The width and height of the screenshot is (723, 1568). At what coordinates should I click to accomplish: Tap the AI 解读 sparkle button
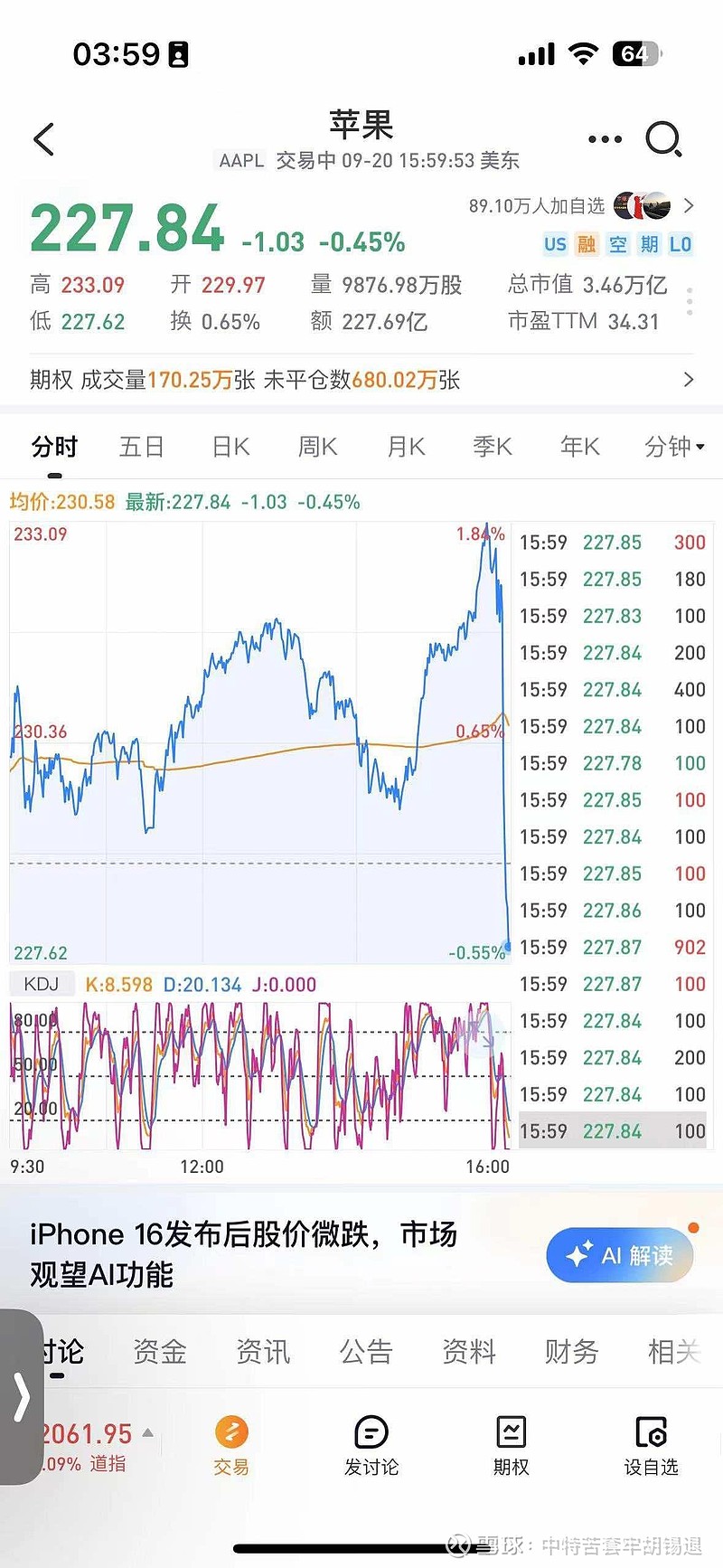(619, 1255)
